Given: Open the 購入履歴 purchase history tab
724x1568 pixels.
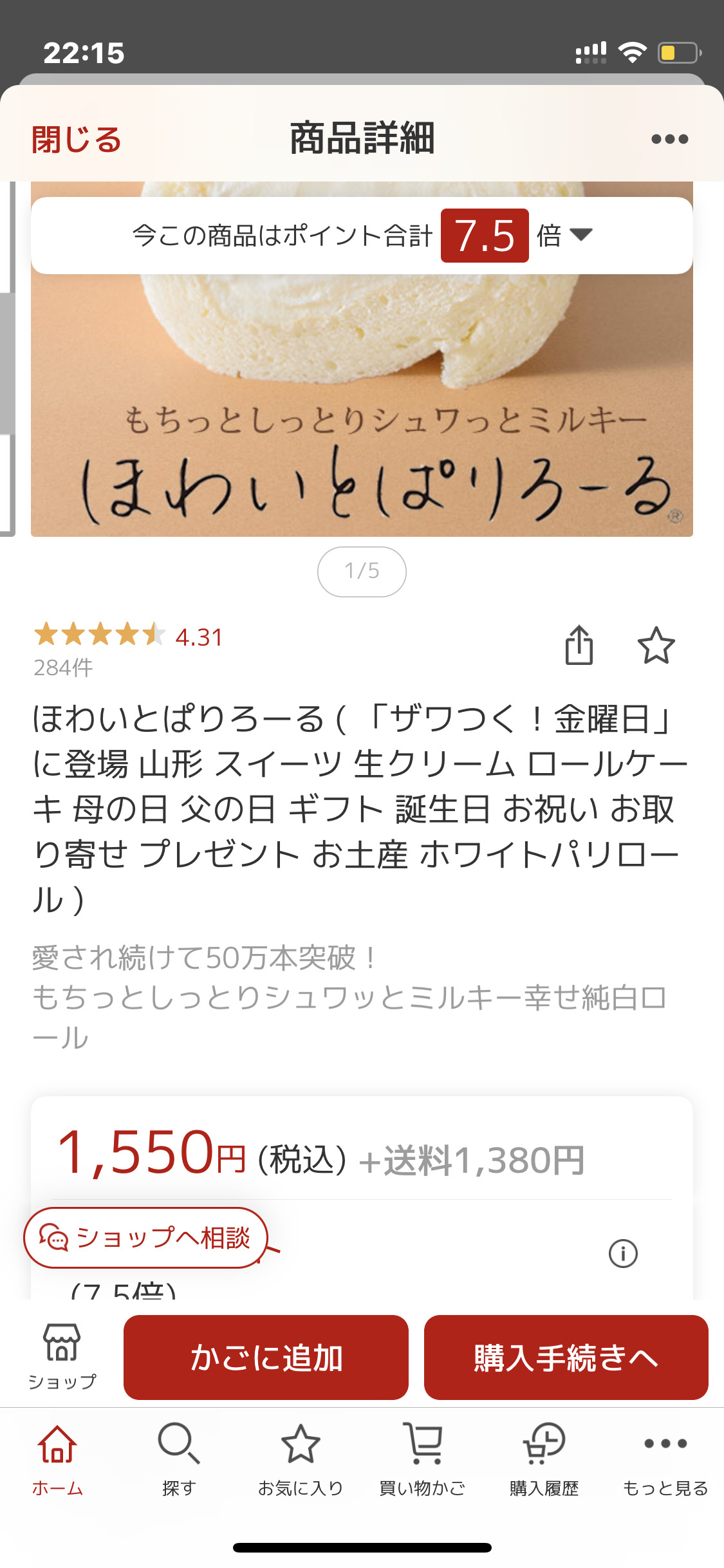Looking at the screenshot, I should pos(544,1460).
